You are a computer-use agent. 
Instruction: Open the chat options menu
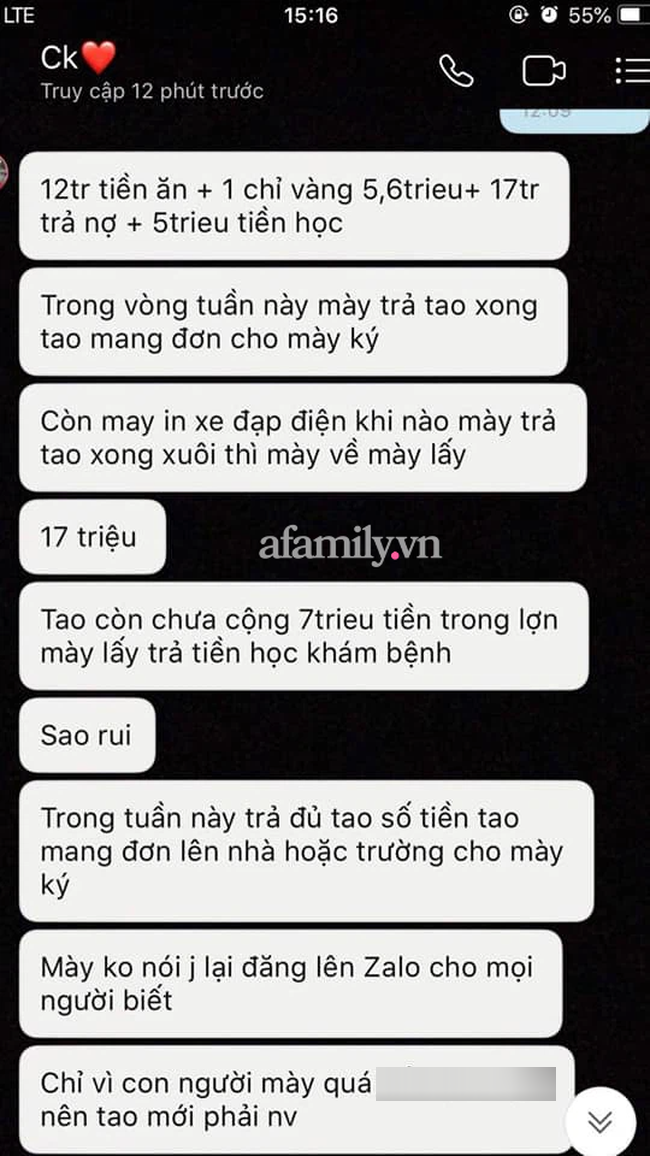[x=632, y=71]
